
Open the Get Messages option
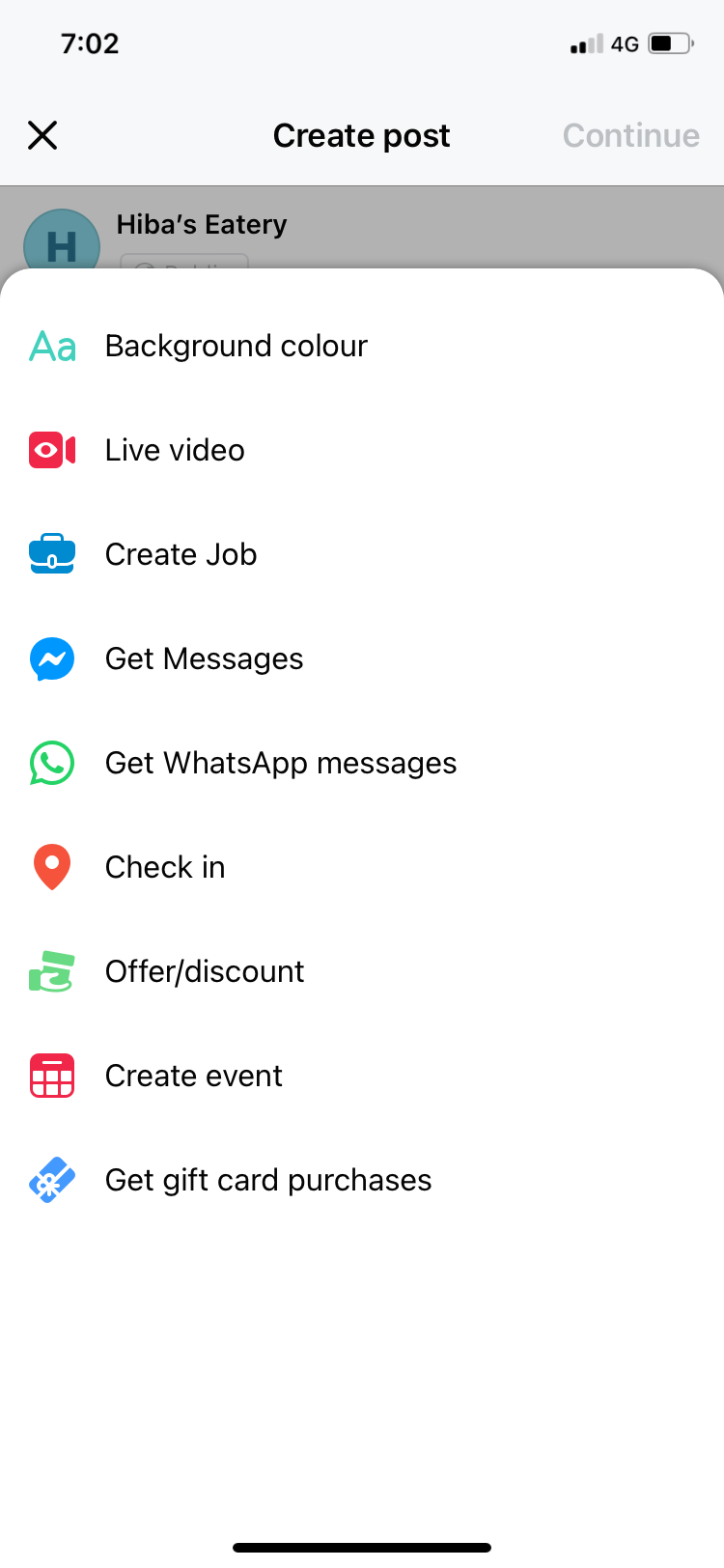coord(204,658)
